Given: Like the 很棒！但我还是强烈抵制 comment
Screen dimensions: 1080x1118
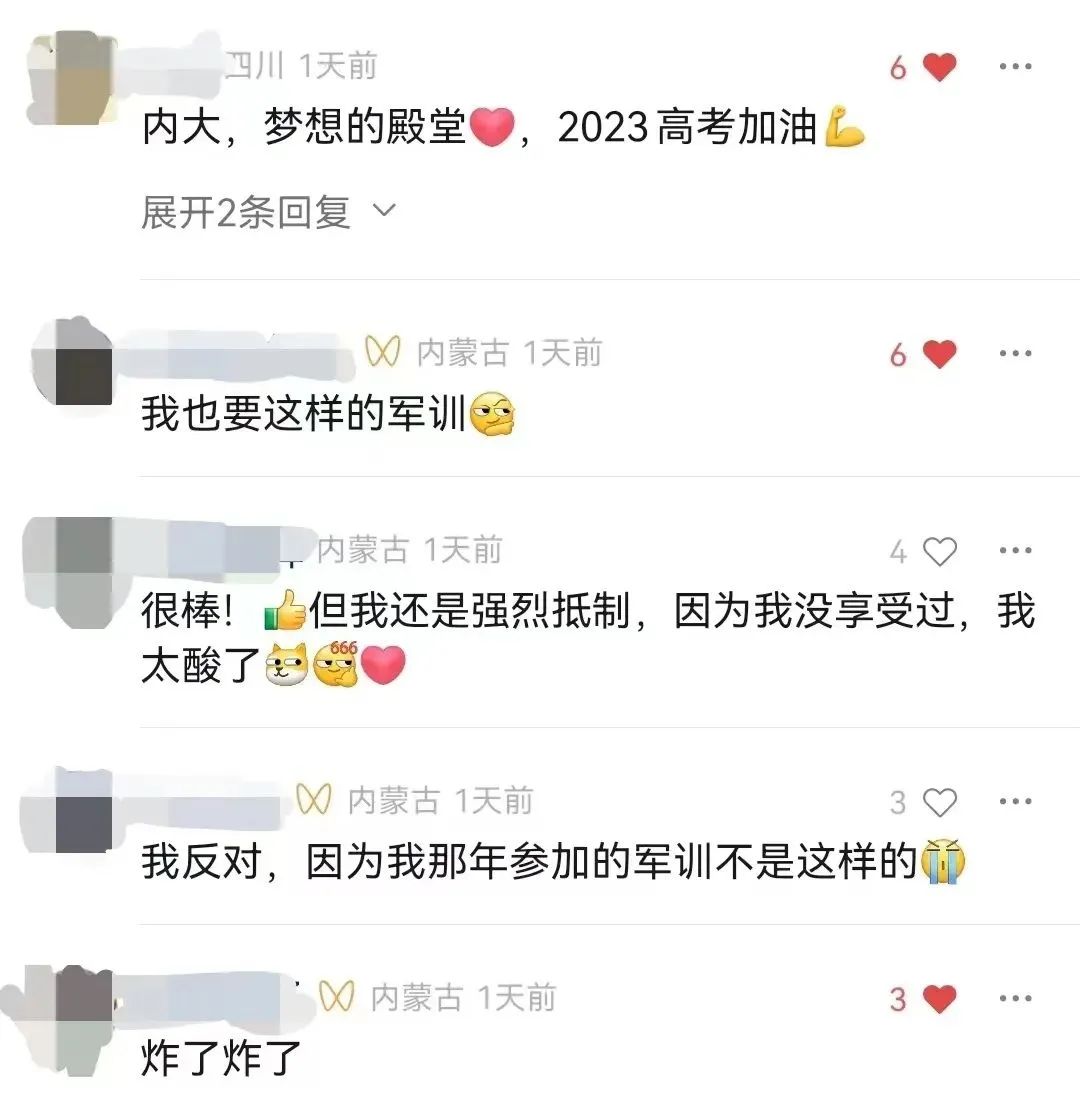Looking at the screenshot, I should [x=939, y=552].
